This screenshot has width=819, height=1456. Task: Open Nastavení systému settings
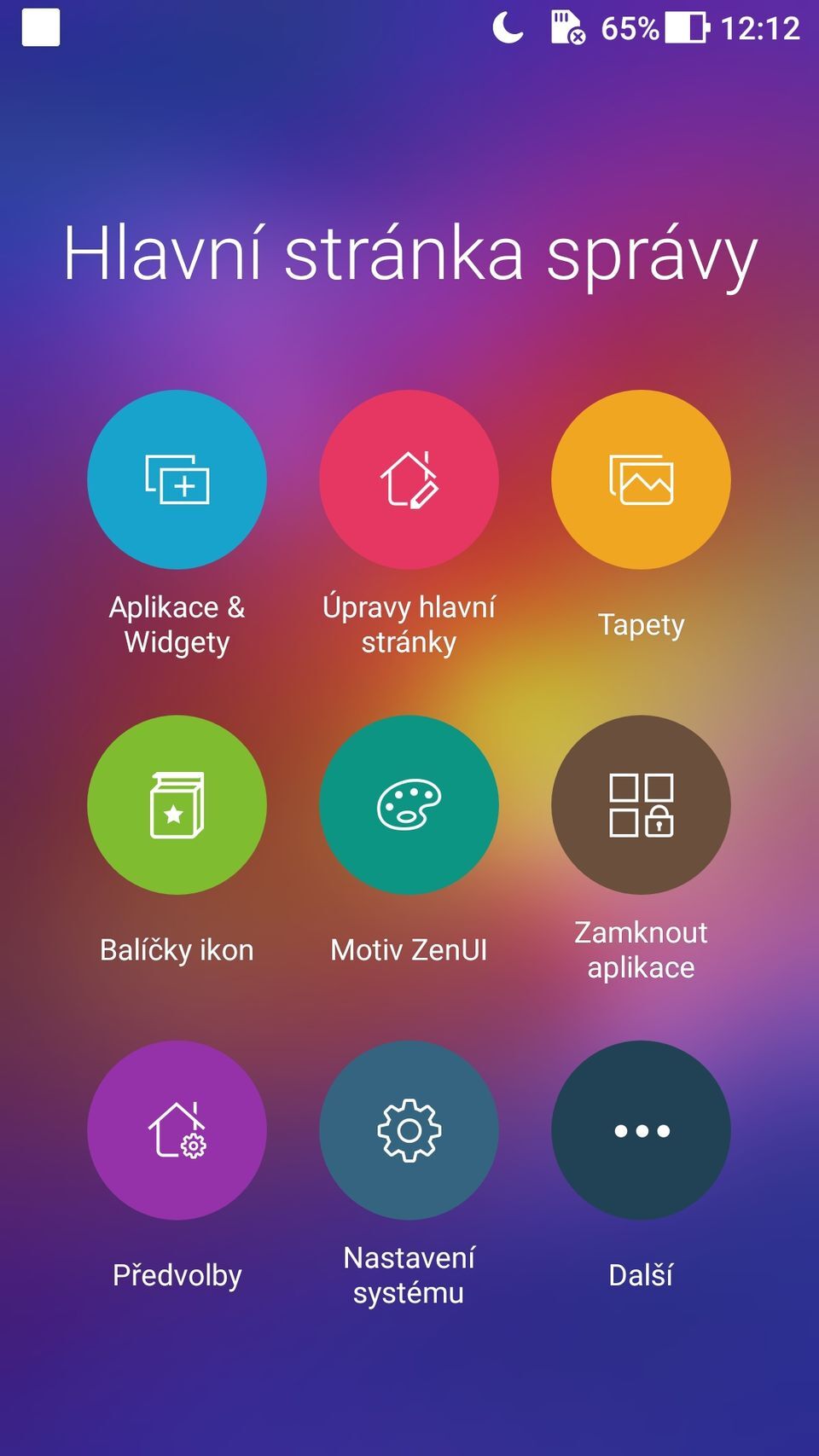point(409,1128)
